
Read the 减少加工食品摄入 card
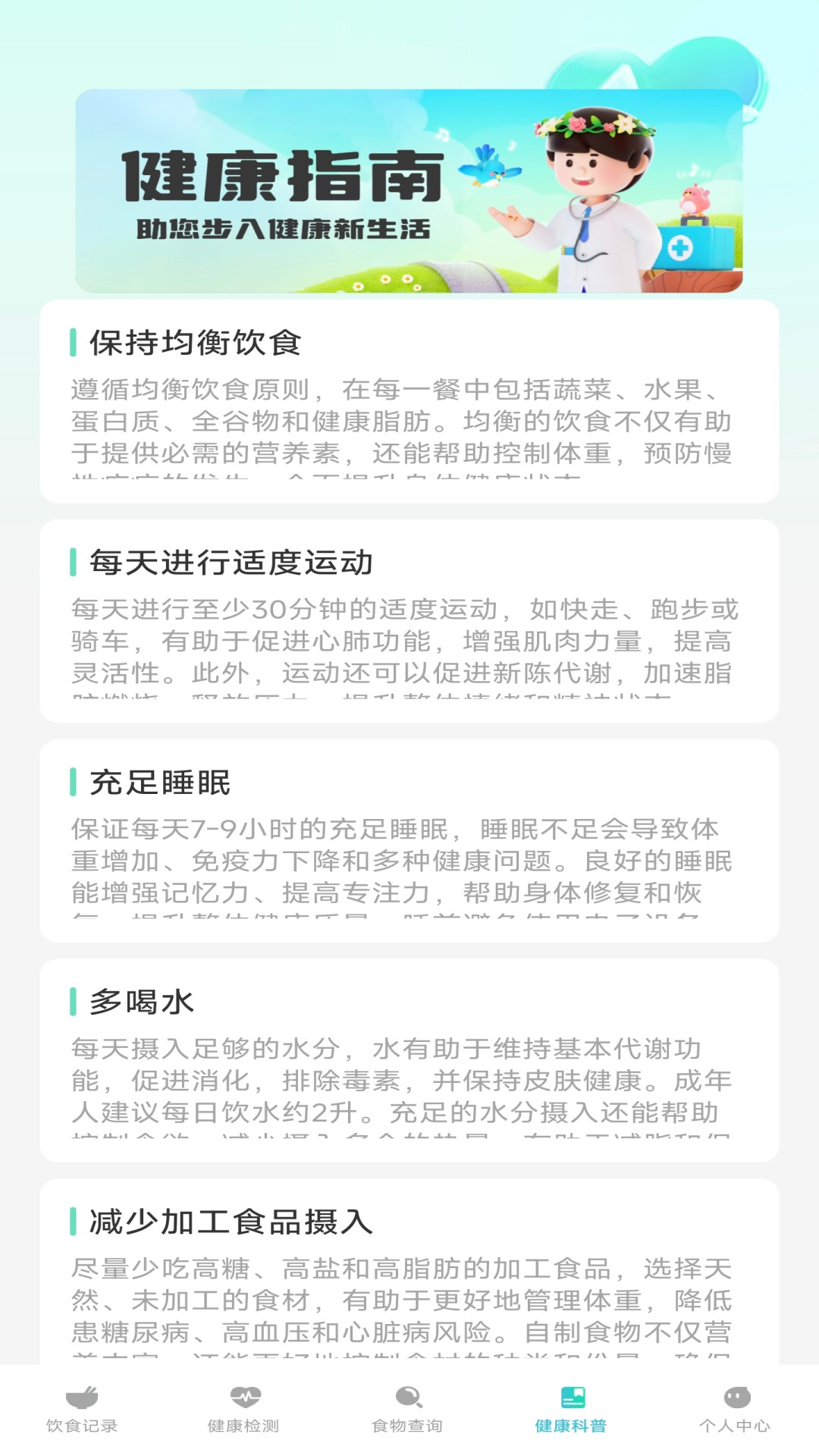(x=409, y=1274)
